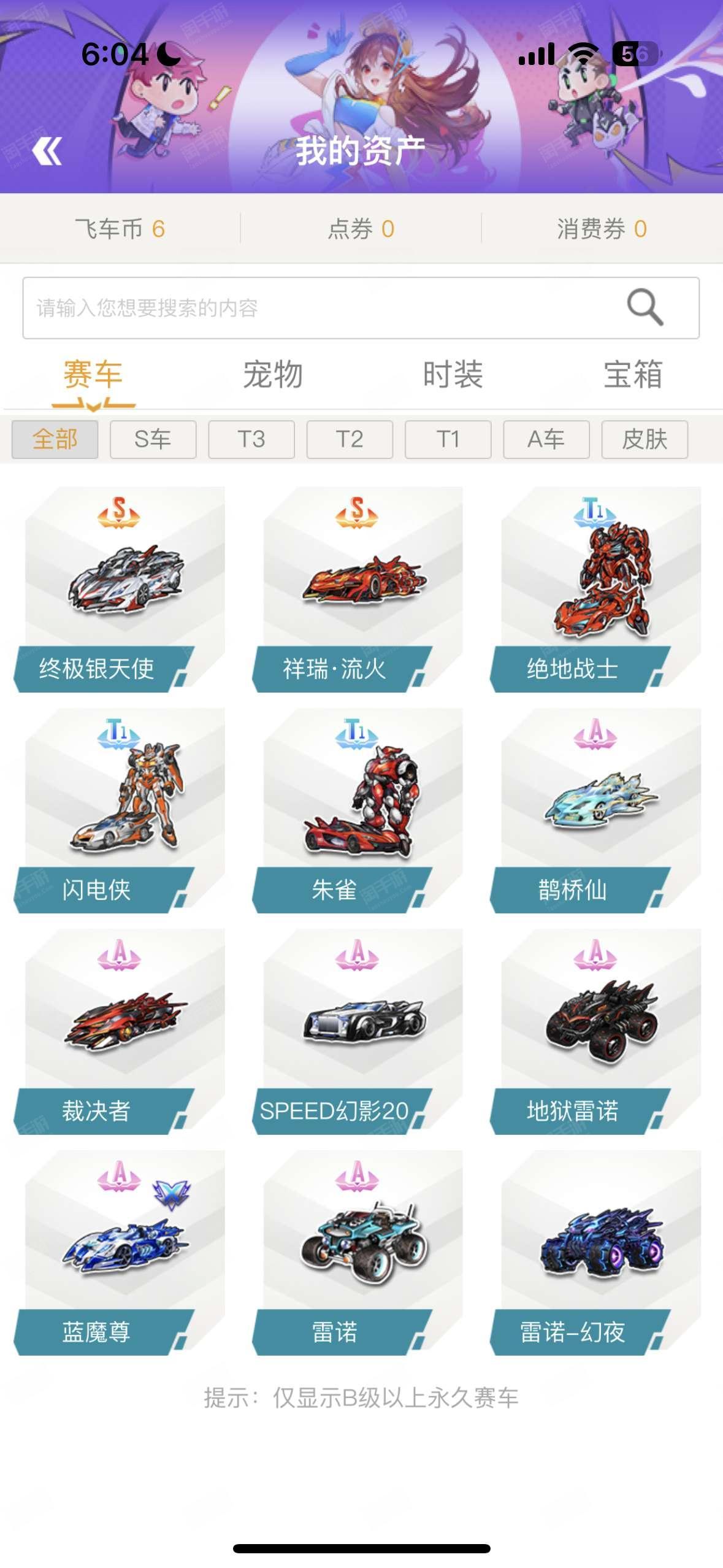Viewport: 723px width, 1568px height.
Task: Open the 终极银天使 car card
Action: [120, 590]
